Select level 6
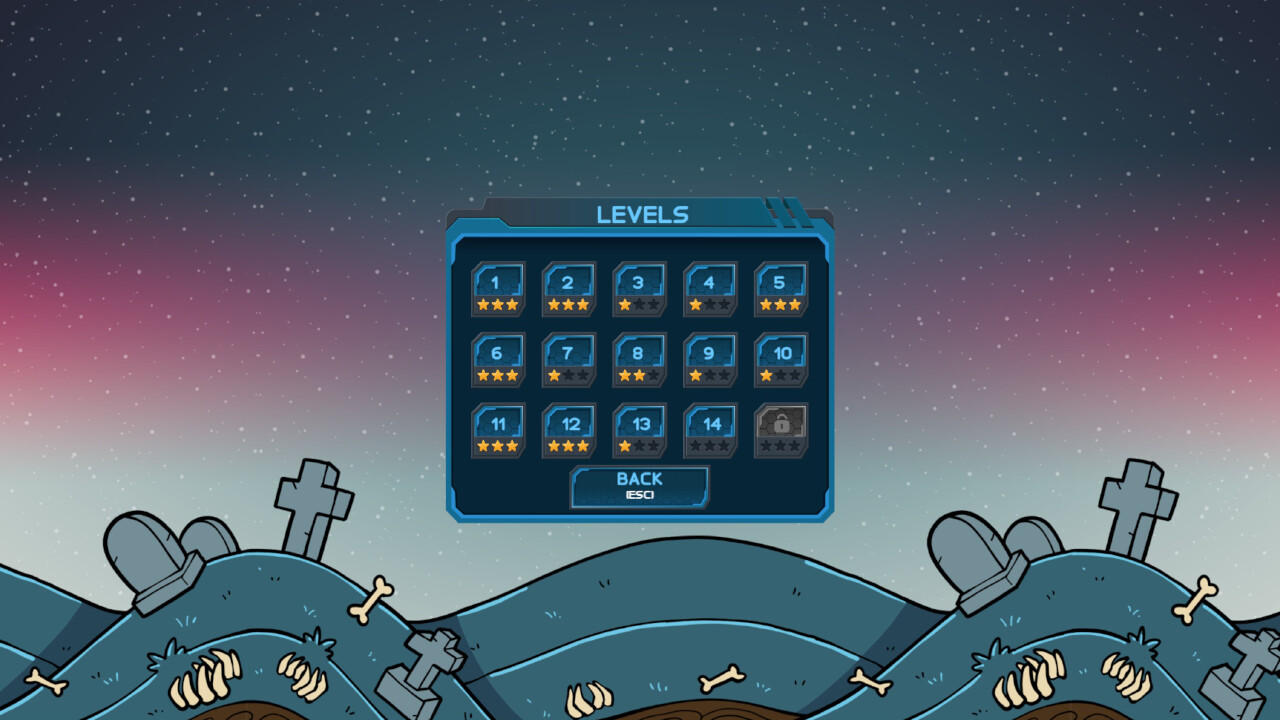Image resolution: width=1280 pixels, height=720 pixels. tap(498, 359)
